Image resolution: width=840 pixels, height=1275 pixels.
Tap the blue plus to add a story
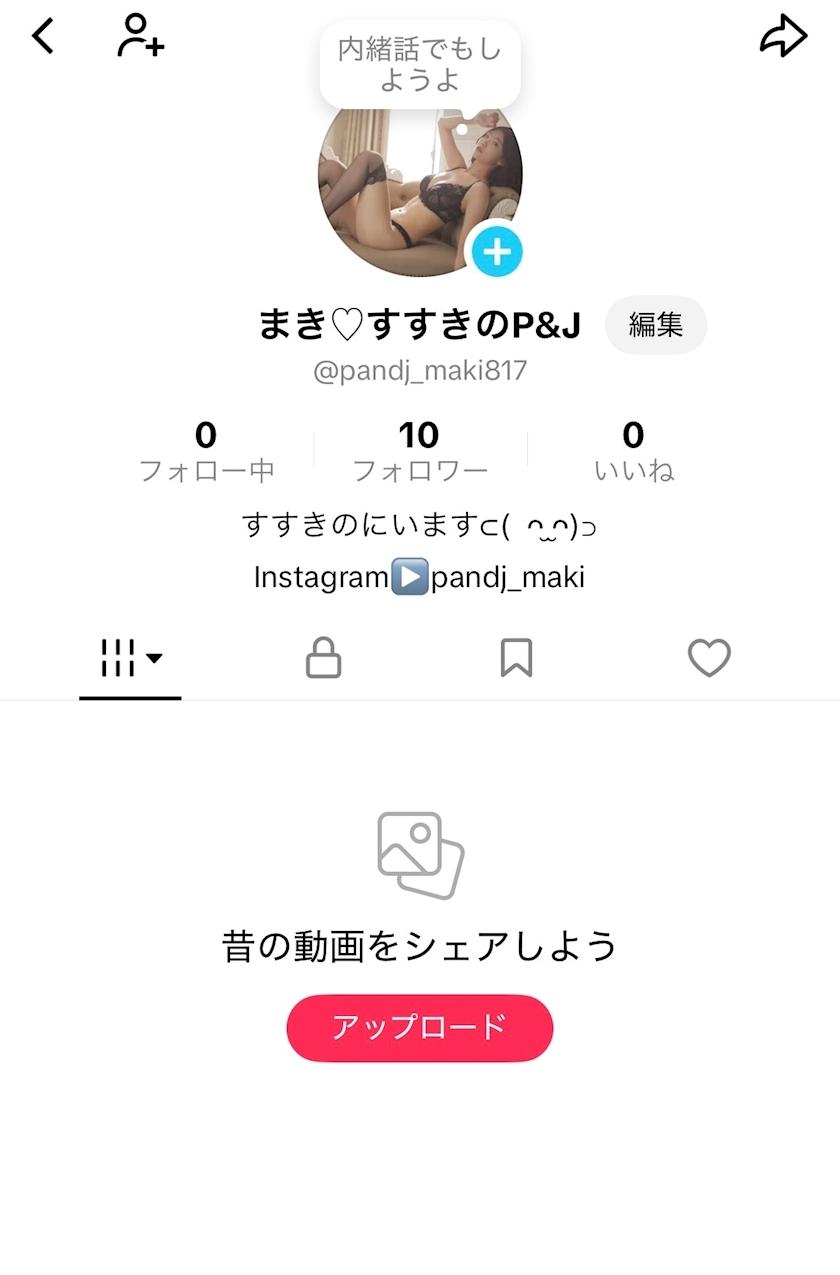(496, 252)
